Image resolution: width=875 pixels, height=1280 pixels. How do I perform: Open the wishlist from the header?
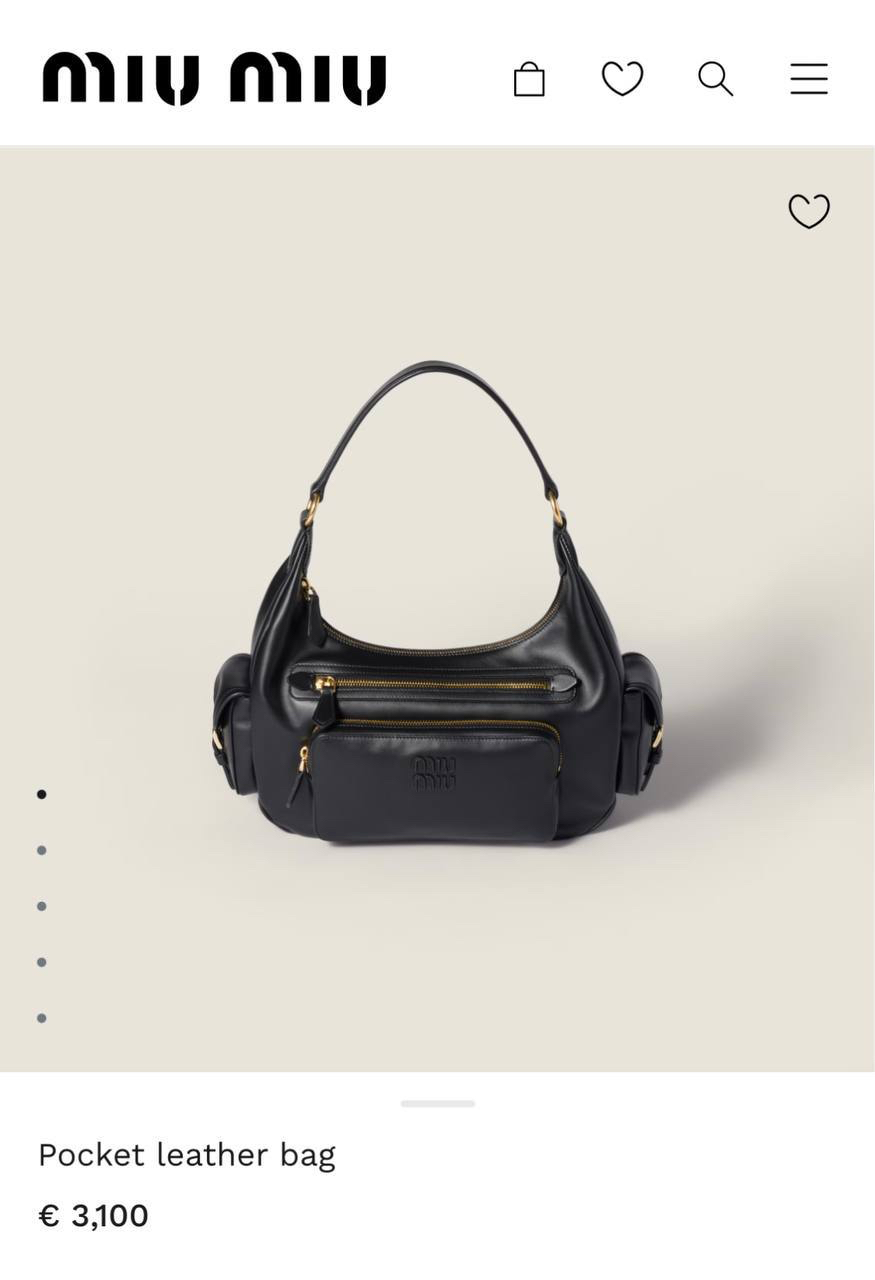[x=622, y=79]
